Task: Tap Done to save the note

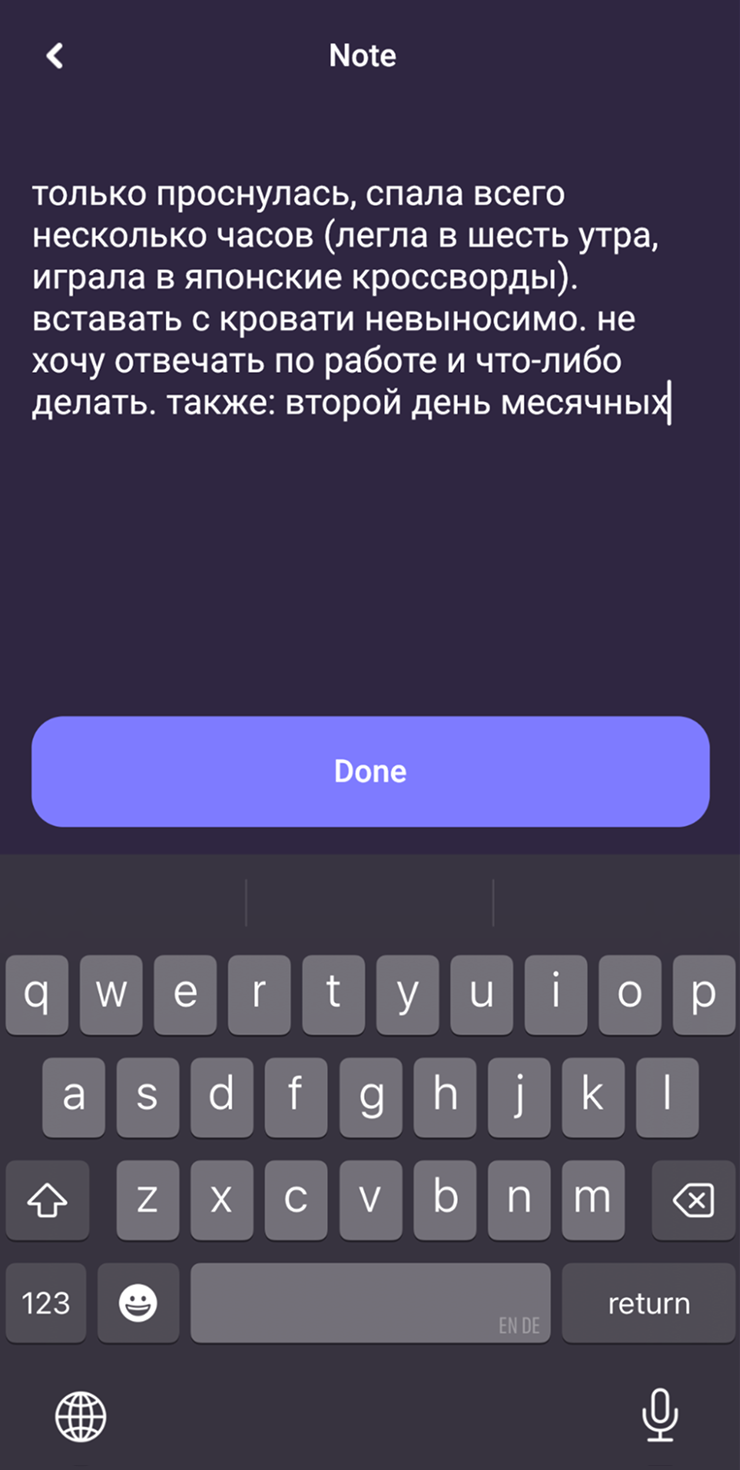Action: pyautogui.click(x=370, y=771)
